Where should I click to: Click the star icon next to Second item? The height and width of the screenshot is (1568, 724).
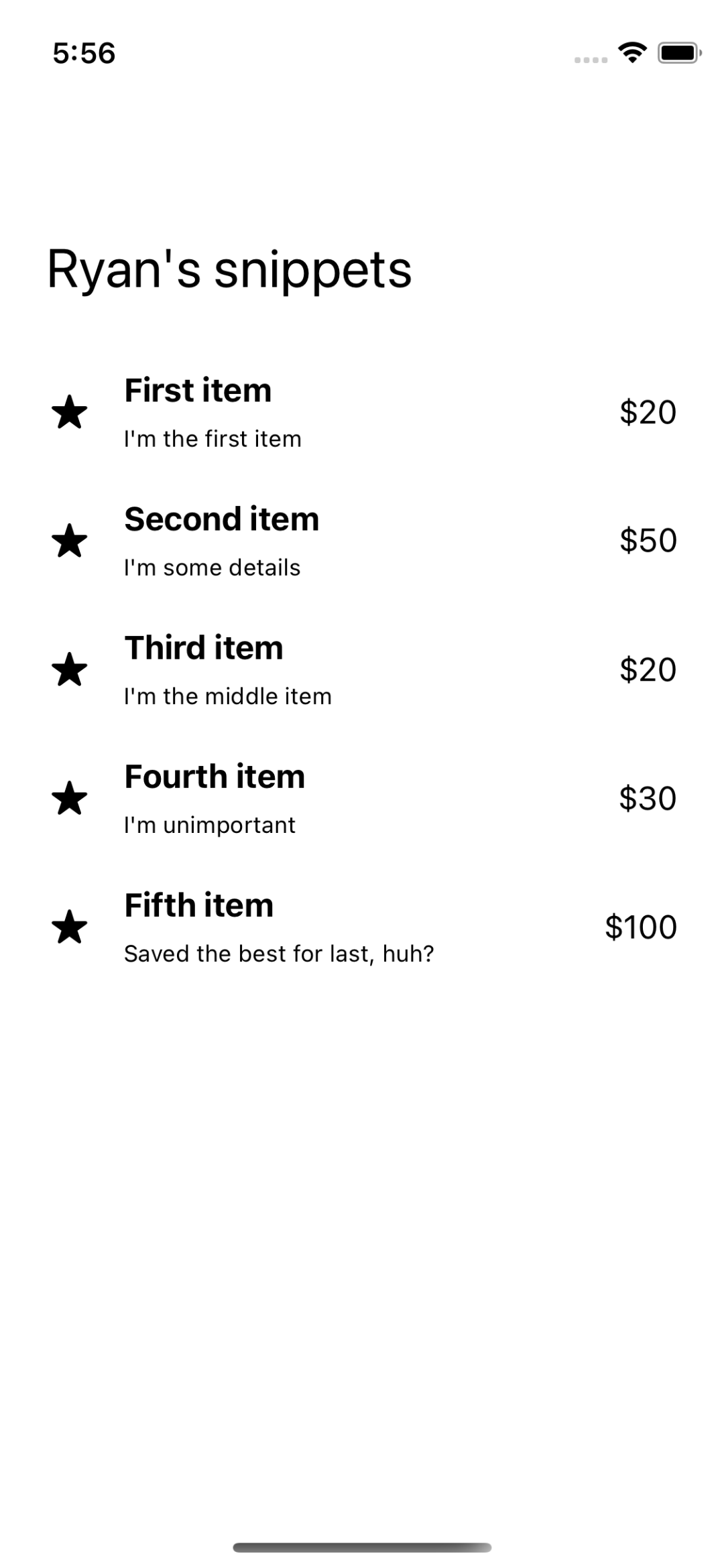pyautogui.click(x=70, y=541)
